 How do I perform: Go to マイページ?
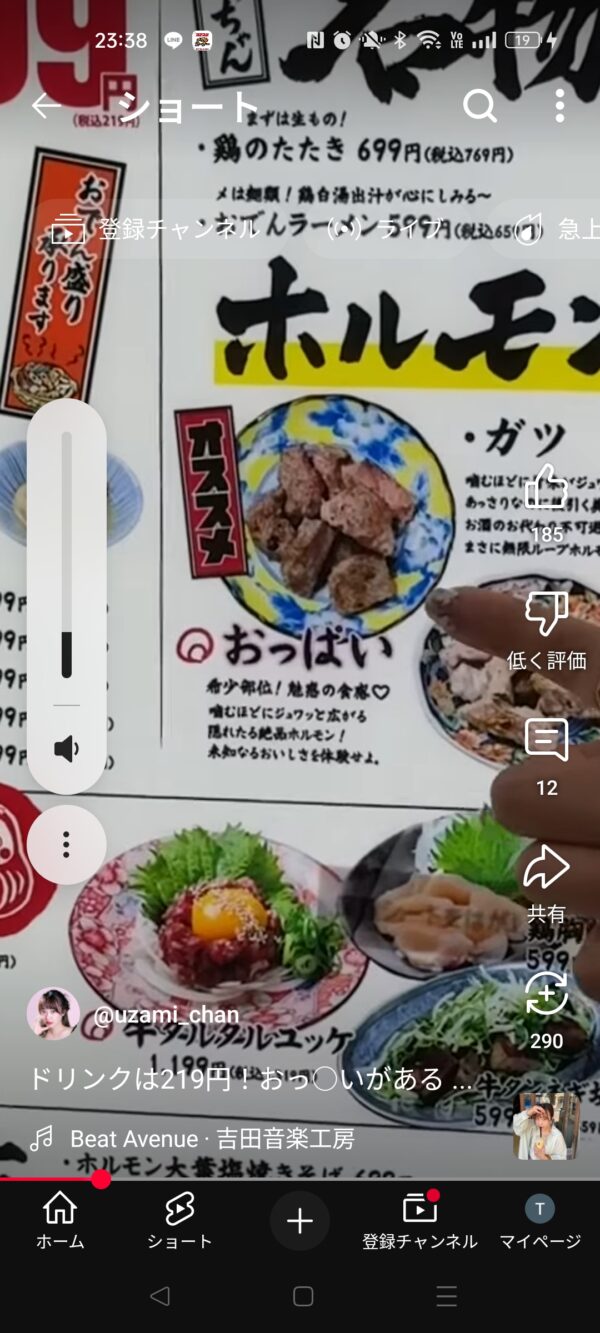point(540,1220)
